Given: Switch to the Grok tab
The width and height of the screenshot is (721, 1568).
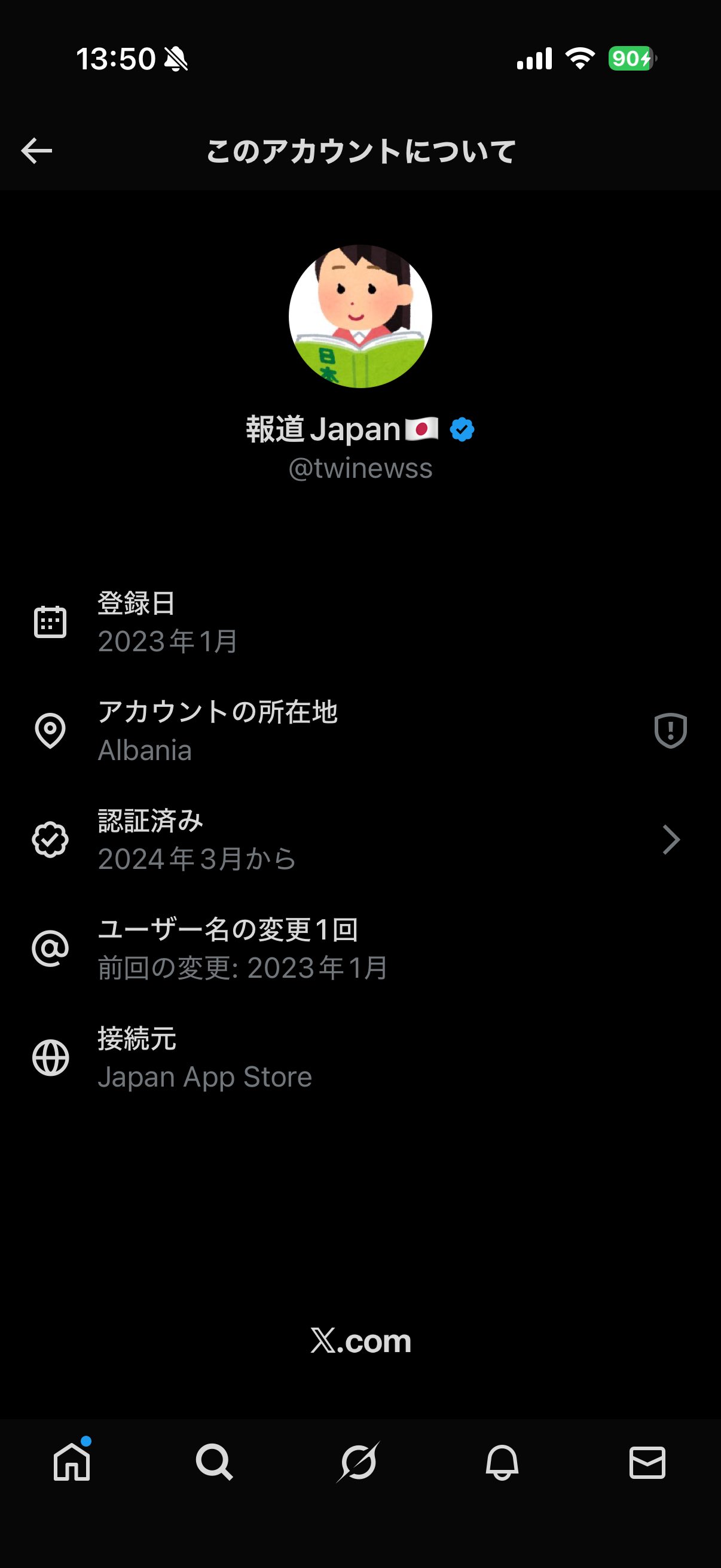Looking at the screenshot, I should pyautogui.click(x=358, y=1462).
